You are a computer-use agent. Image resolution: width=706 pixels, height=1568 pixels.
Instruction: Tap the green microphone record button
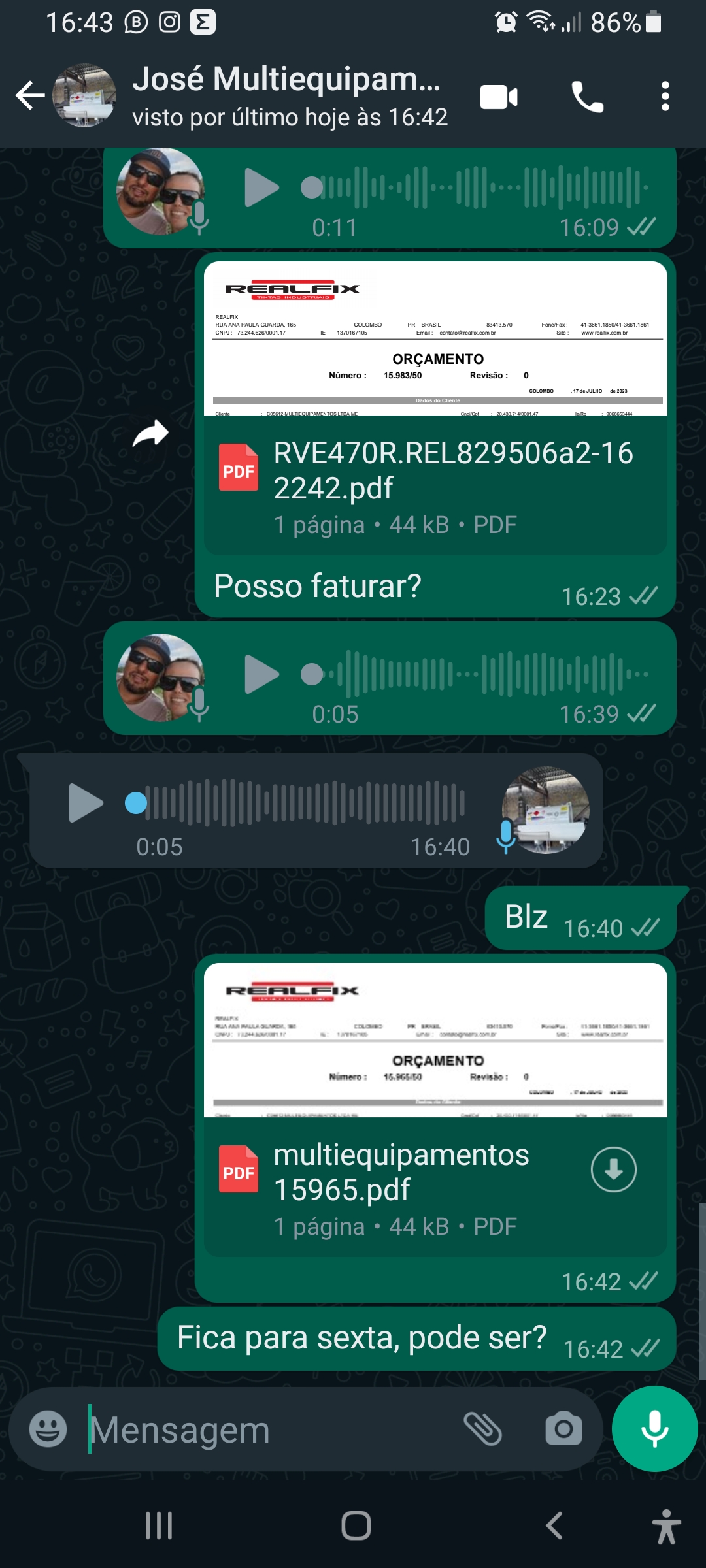click(654, 1429)
